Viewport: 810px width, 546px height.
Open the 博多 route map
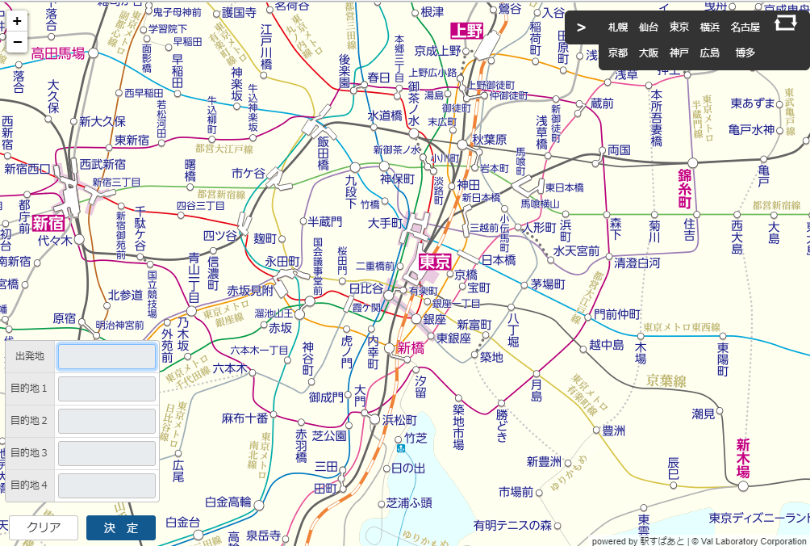tap(745, 52)
